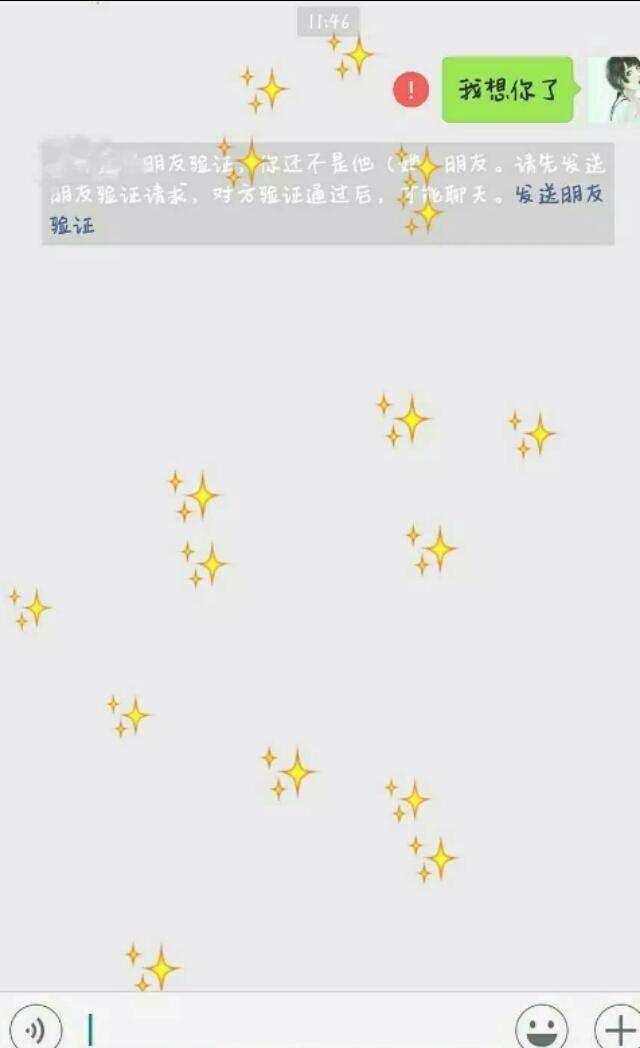This screenshot has height=1048, width=640.
Task: Open the emoji sticker panel
Action: click(x=542, y=1027)
